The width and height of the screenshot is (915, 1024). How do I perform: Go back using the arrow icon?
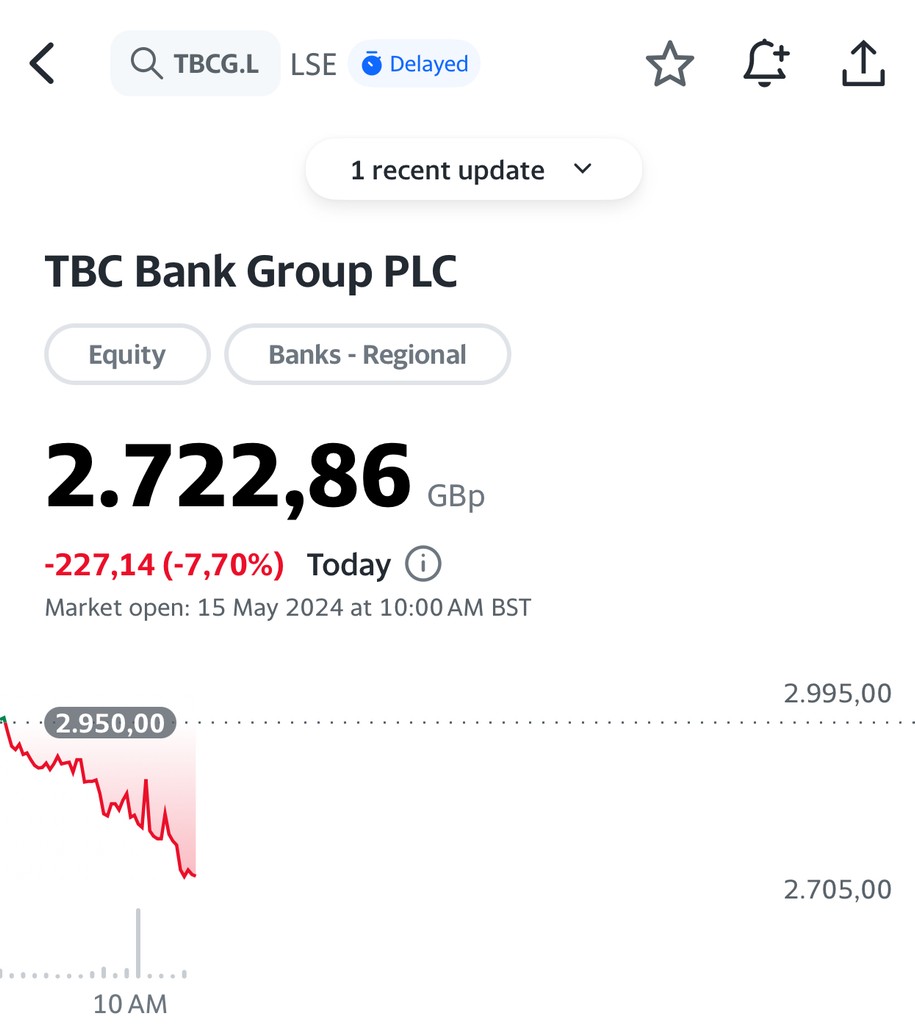[42, 64]
